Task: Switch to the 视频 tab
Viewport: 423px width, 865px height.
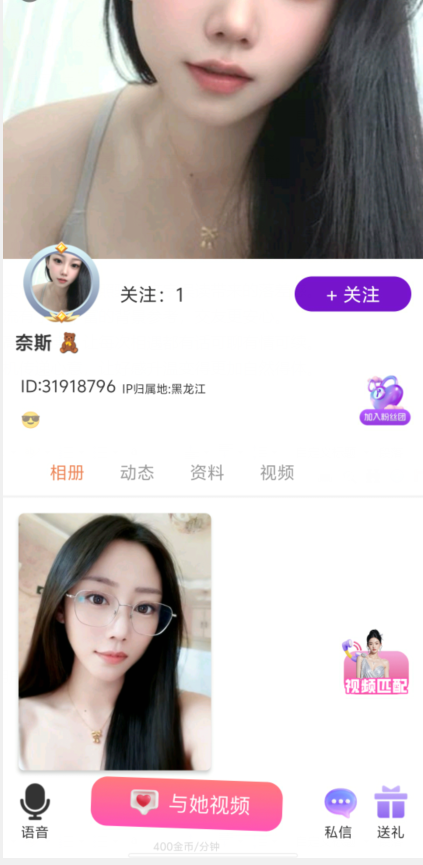Action: point(277,473)
